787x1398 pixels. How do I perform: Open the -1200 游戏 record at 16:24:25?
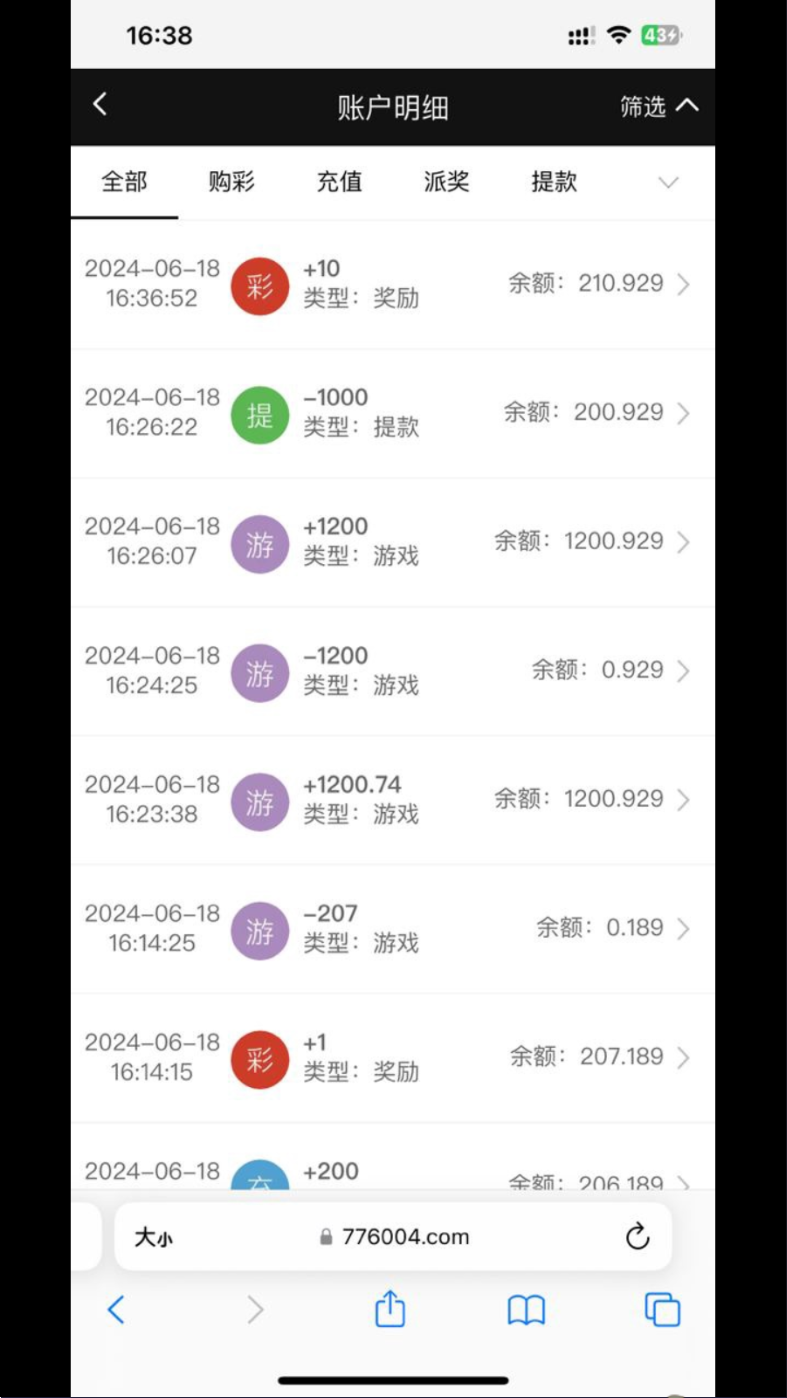(x=393, y=671)
